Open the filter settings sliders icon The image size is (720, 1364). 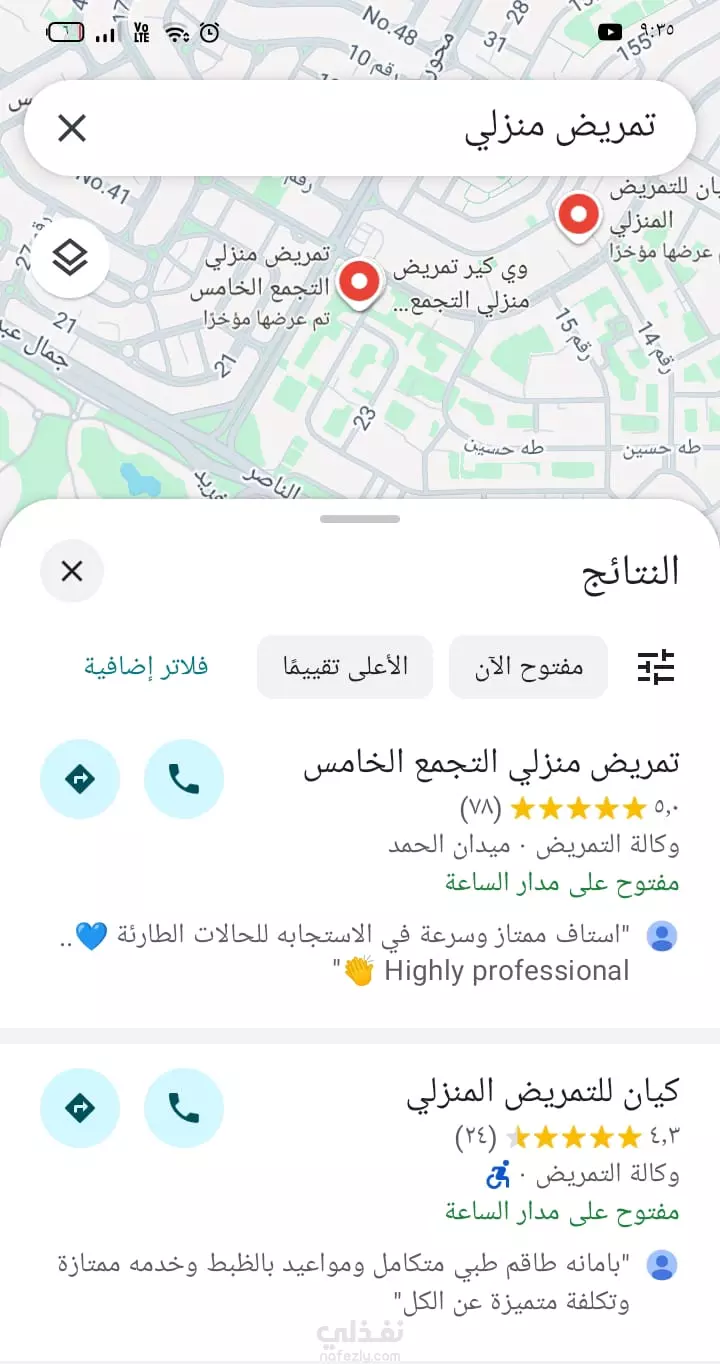pyautogui.click(x=657, y=667)
